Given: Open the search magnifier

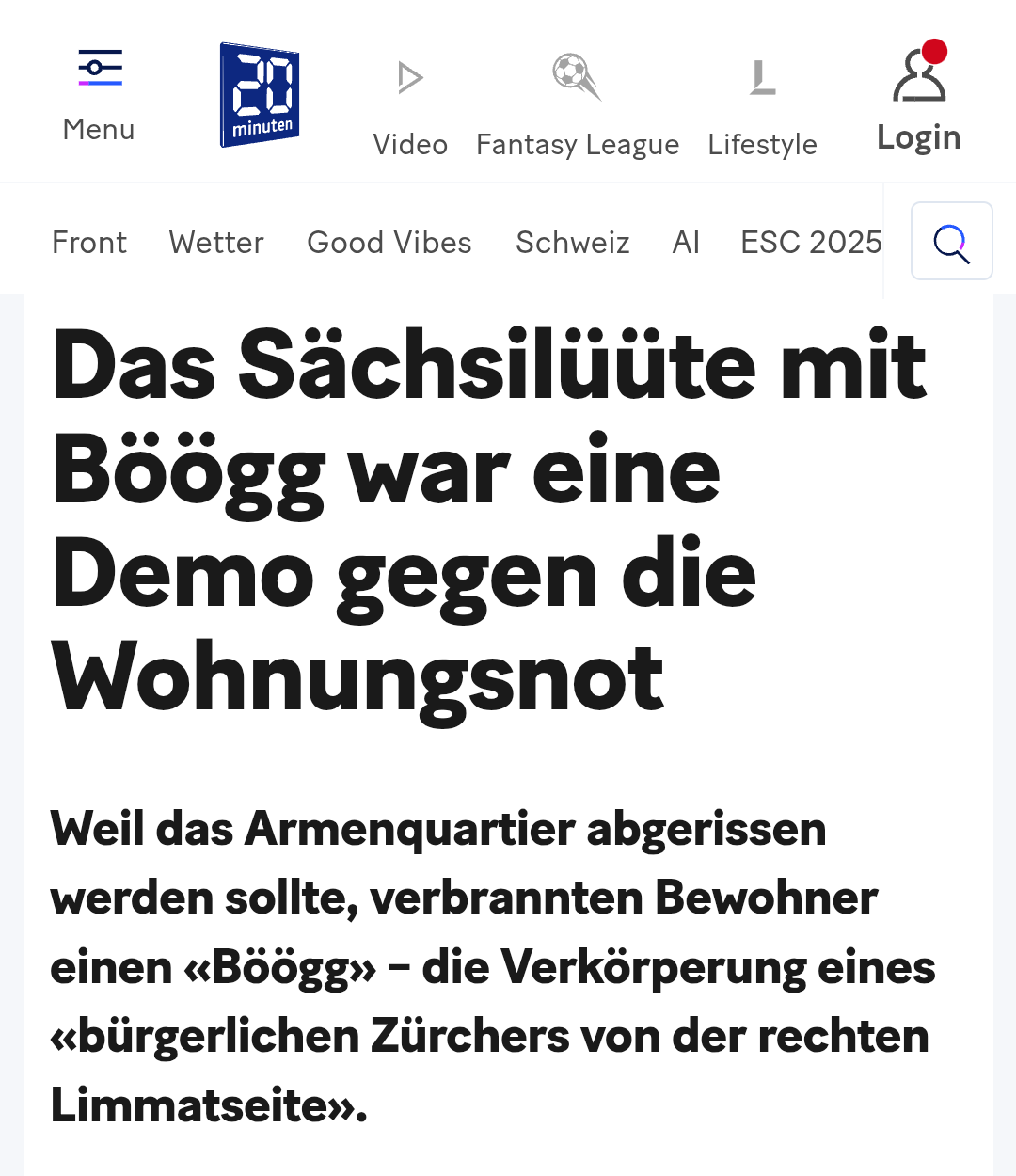Looking at the screenshot, I should [x=951, y=242].
